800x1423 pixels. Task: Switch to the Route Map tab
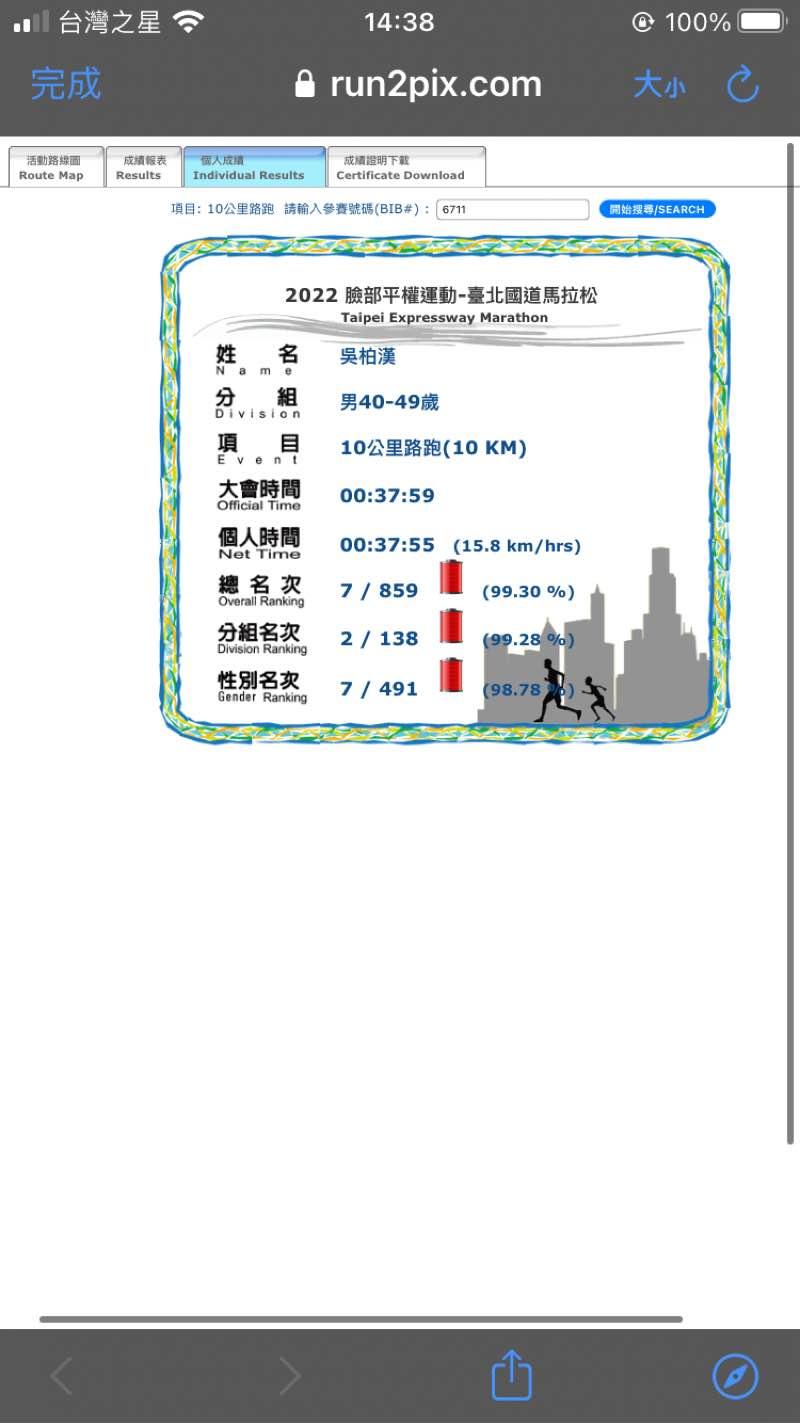[56, 168]
